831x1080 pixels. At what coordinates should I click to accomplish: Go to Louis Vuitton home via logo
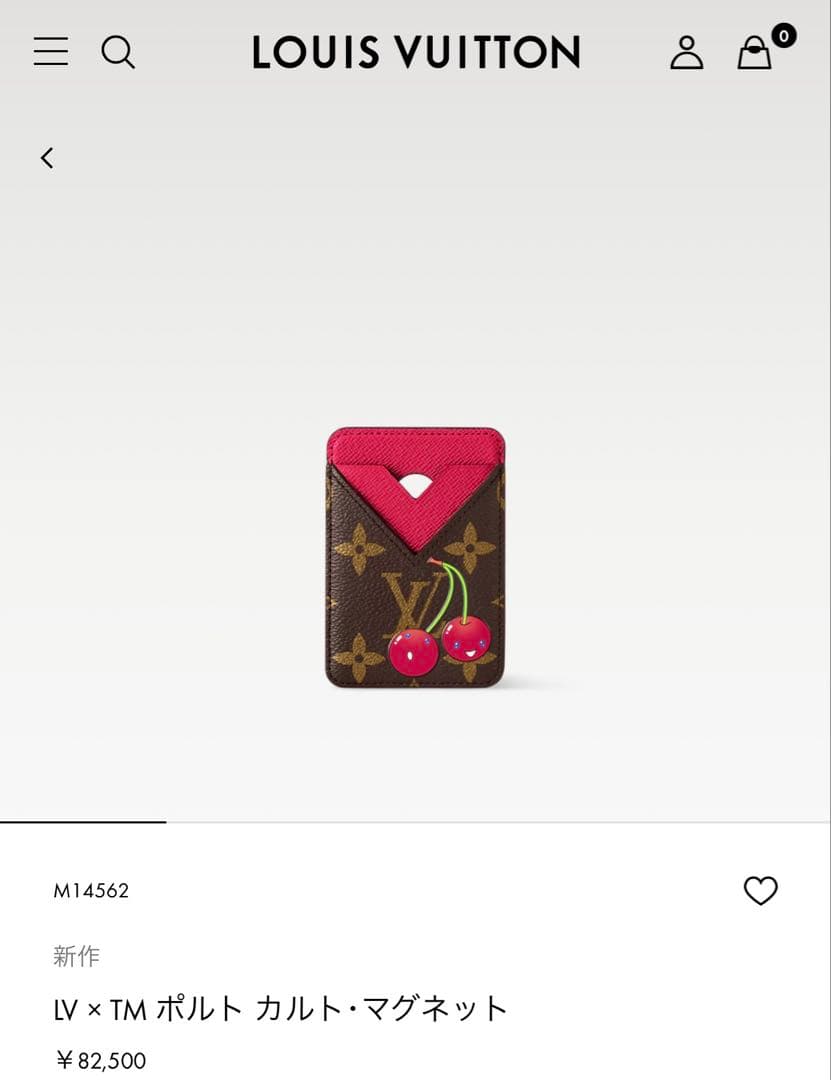point(416,52)
